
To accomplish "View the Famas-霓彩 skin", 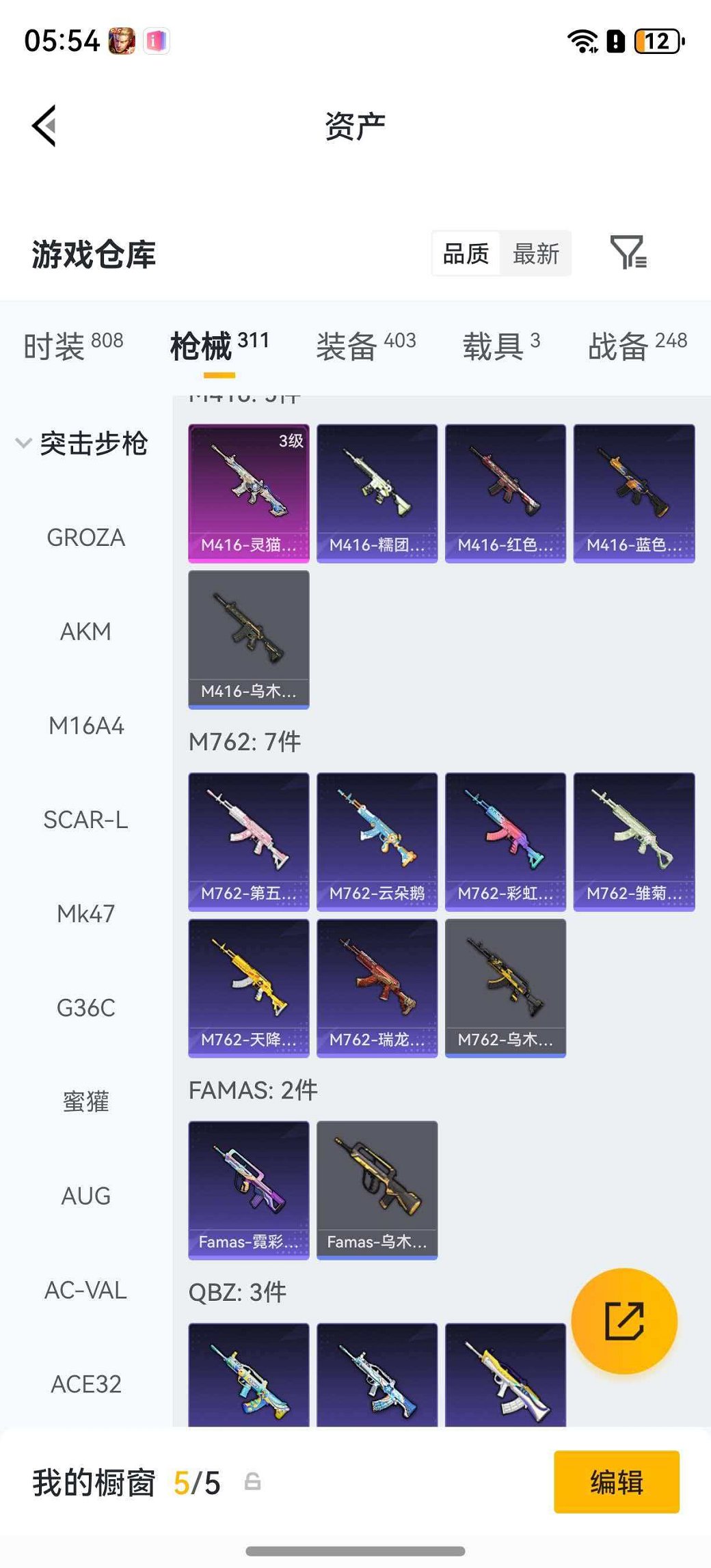I will (249, 1189).
